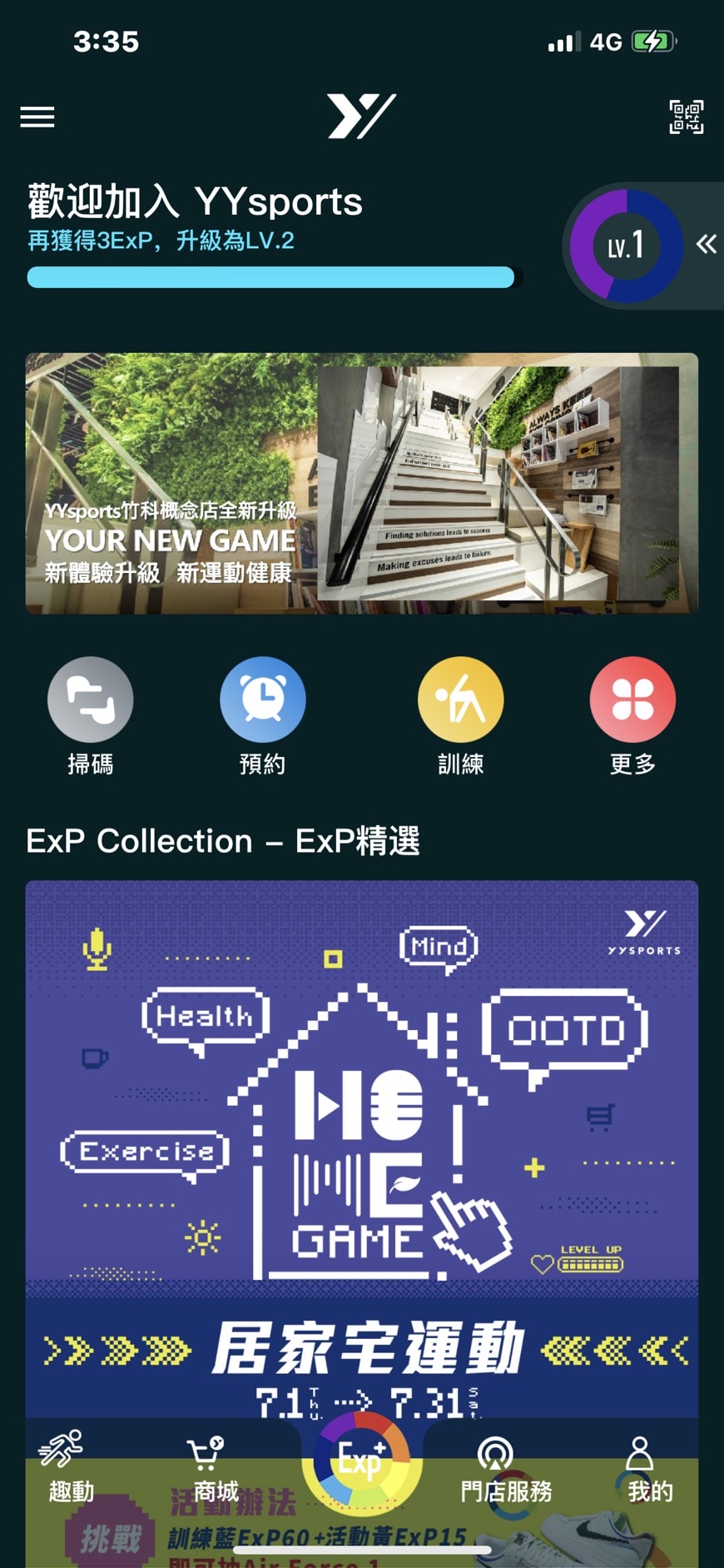724x1568 pixels.
Task: Open the center Exp+ button
Action: 361,1461
